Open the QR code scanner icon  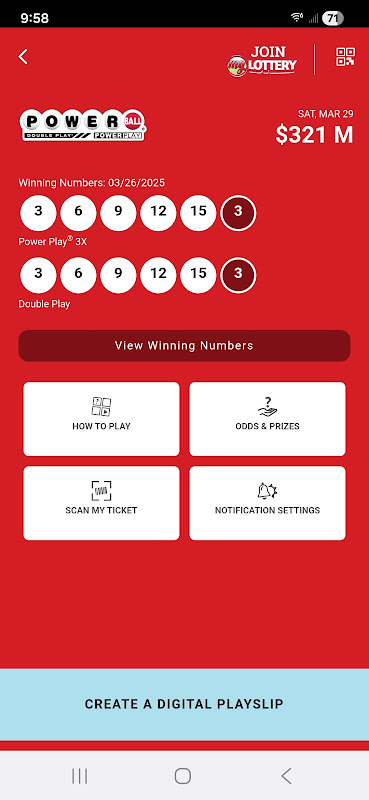pyautogui.click(x=345, y=57)
